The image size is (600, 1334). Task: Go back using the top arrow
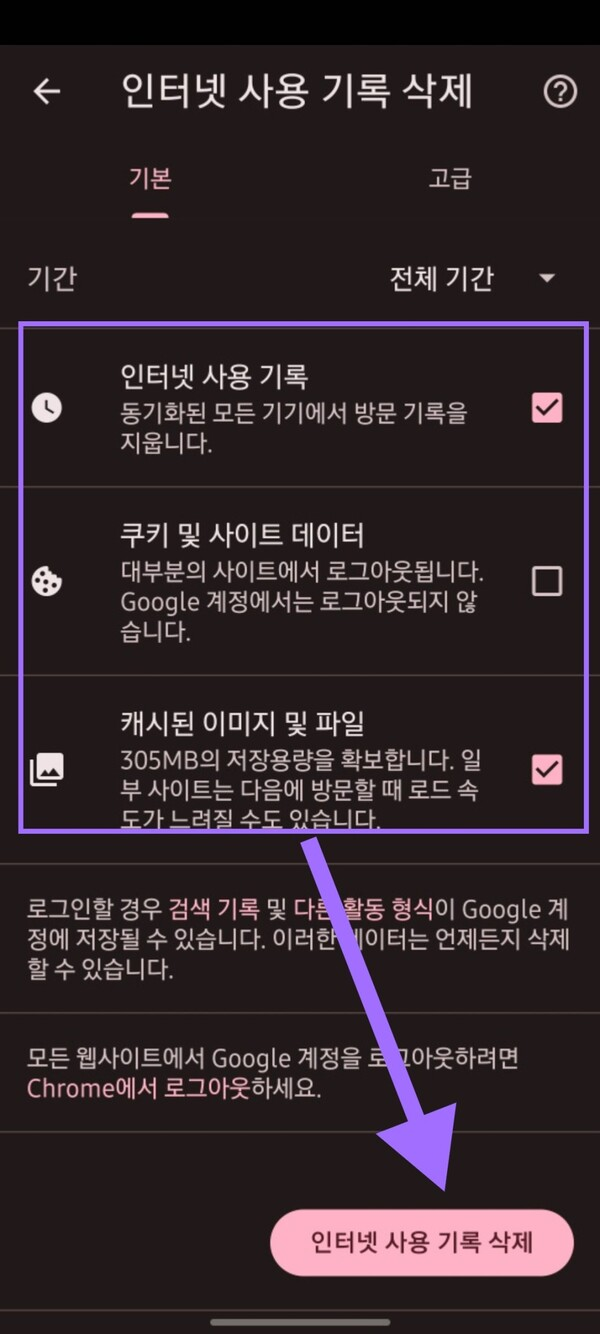tap(46, 92)
